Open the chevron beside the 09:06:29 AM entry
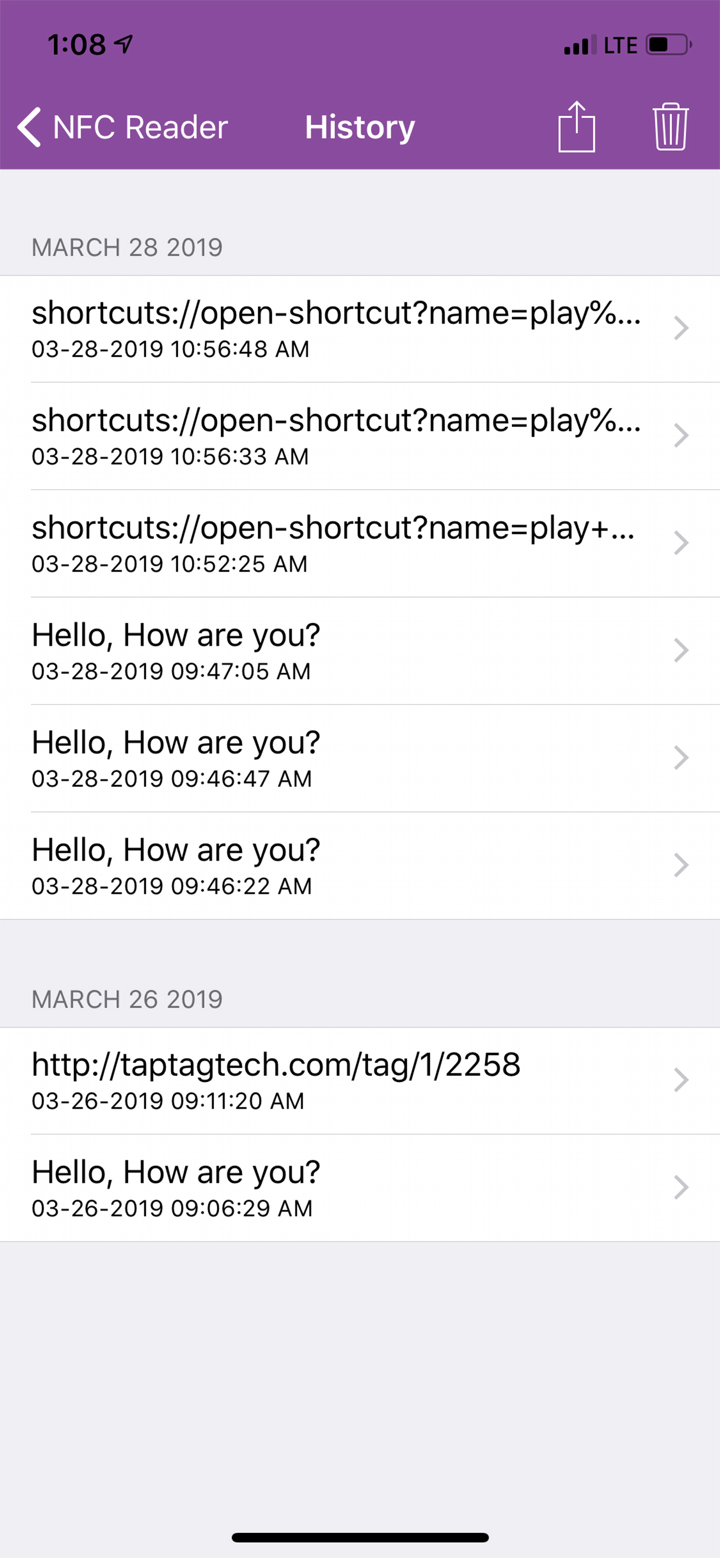720x1558 pixels. [x=681, y=1187]
